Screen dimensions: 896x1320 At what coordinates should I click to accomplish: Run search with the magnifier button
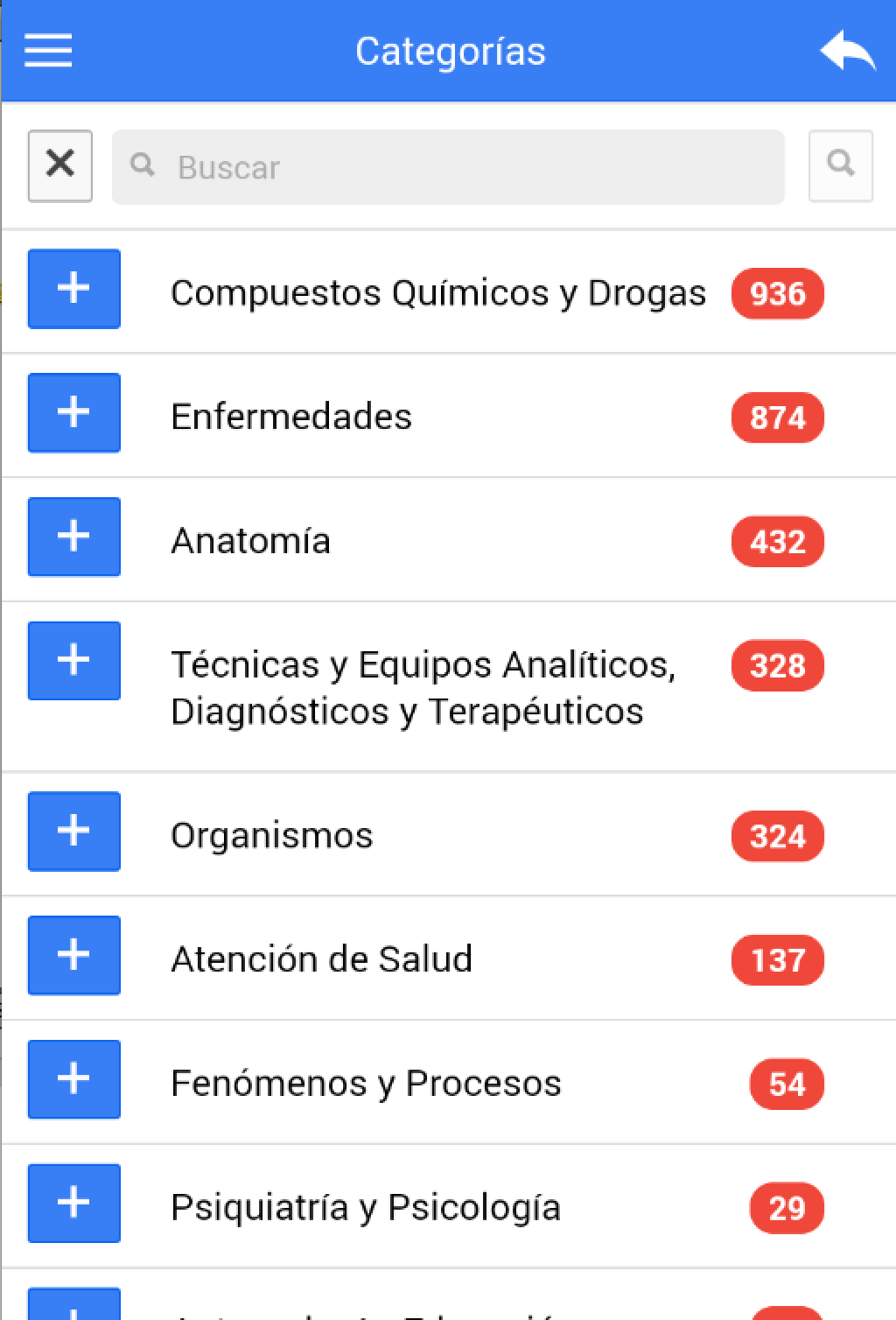click(840, 165)
